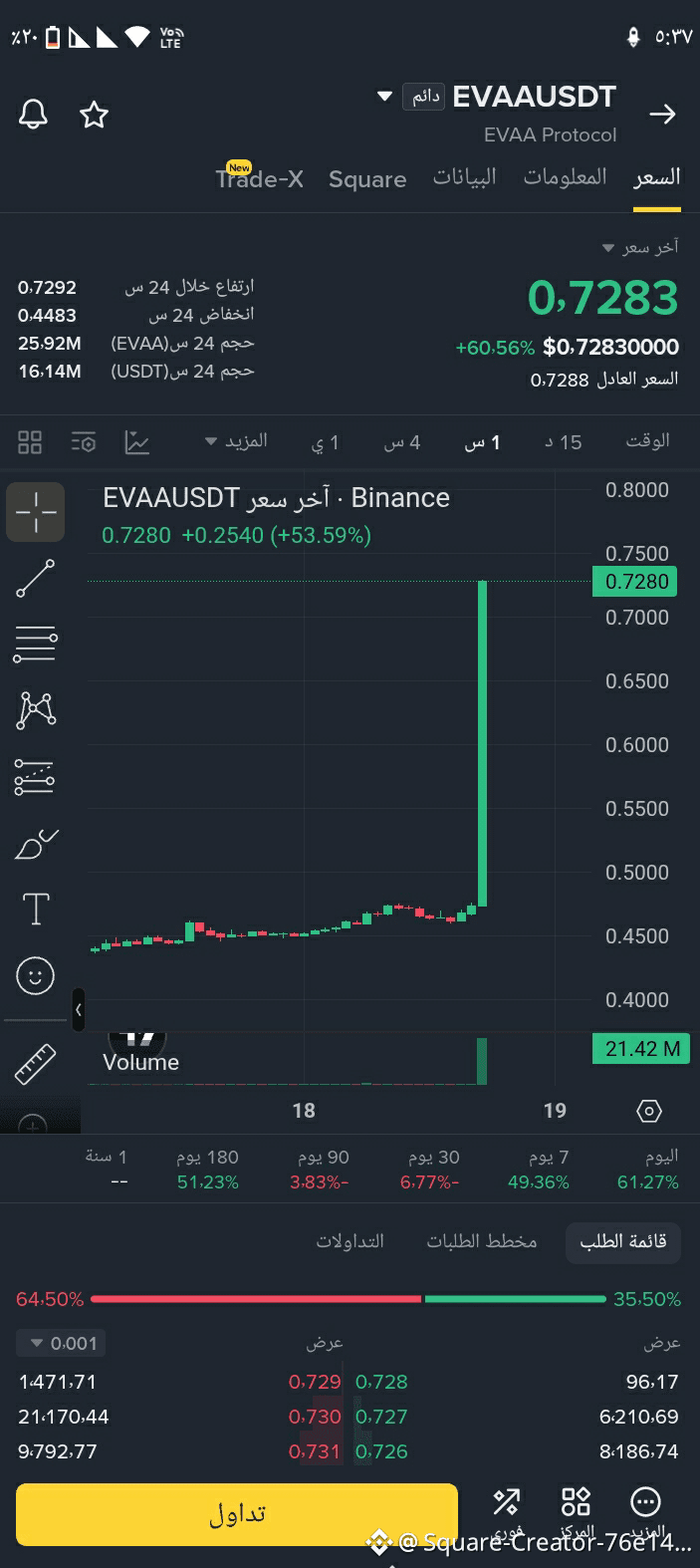Go back using the top arrow
700x1568 pixels.
(662, 114)
